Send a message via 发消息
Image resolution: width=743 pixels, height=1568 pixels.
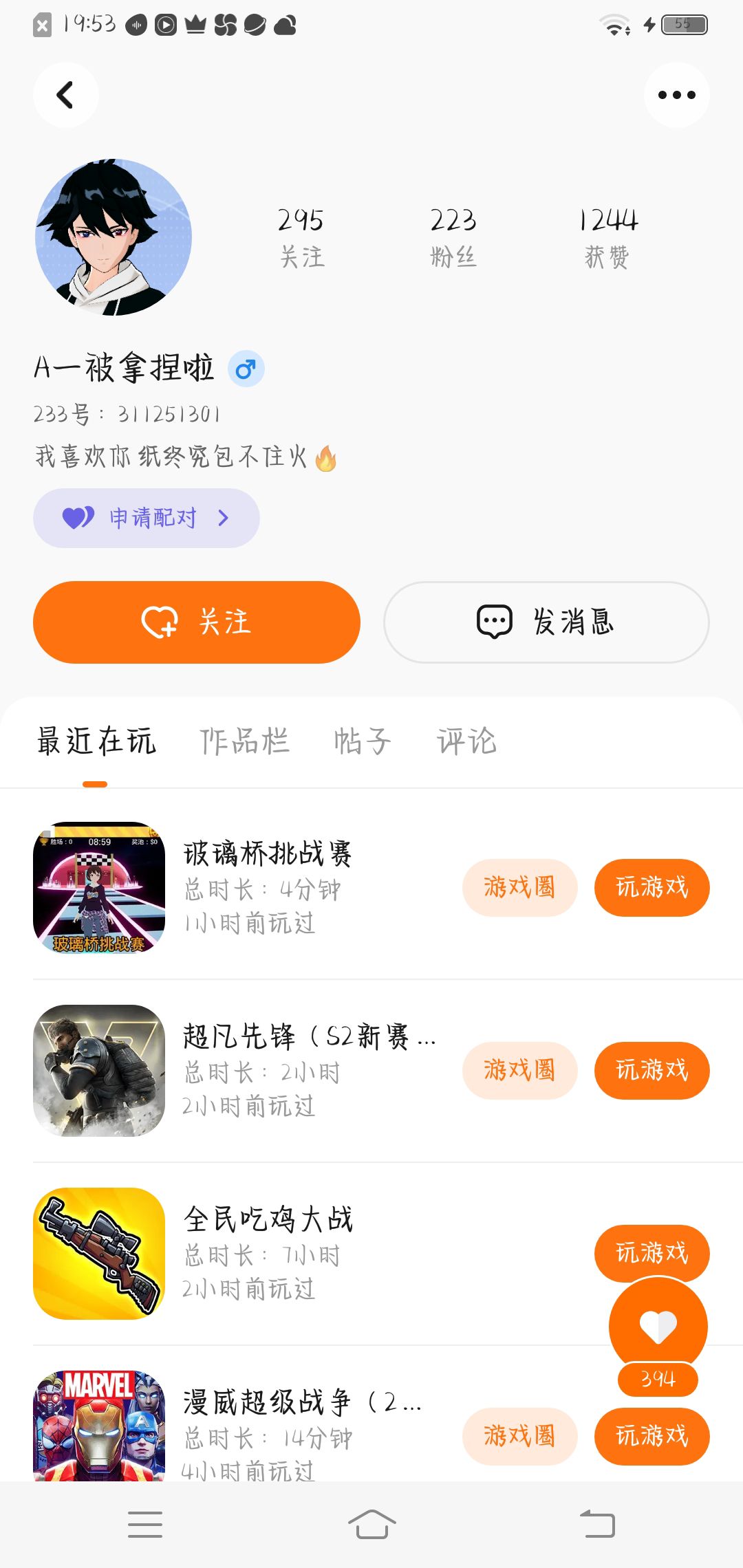[x=546, y=622]
